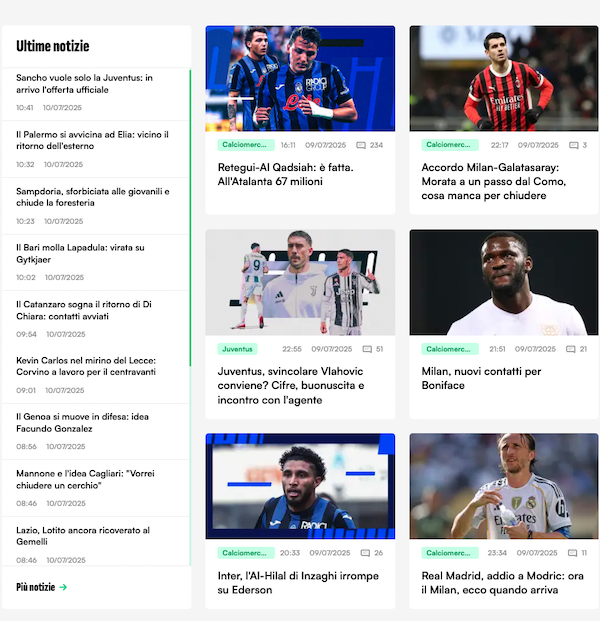This screenshot has height=621, width=600.
Task: Open the Lazio Lotito at Gemelli news
Action: (83, 535)
